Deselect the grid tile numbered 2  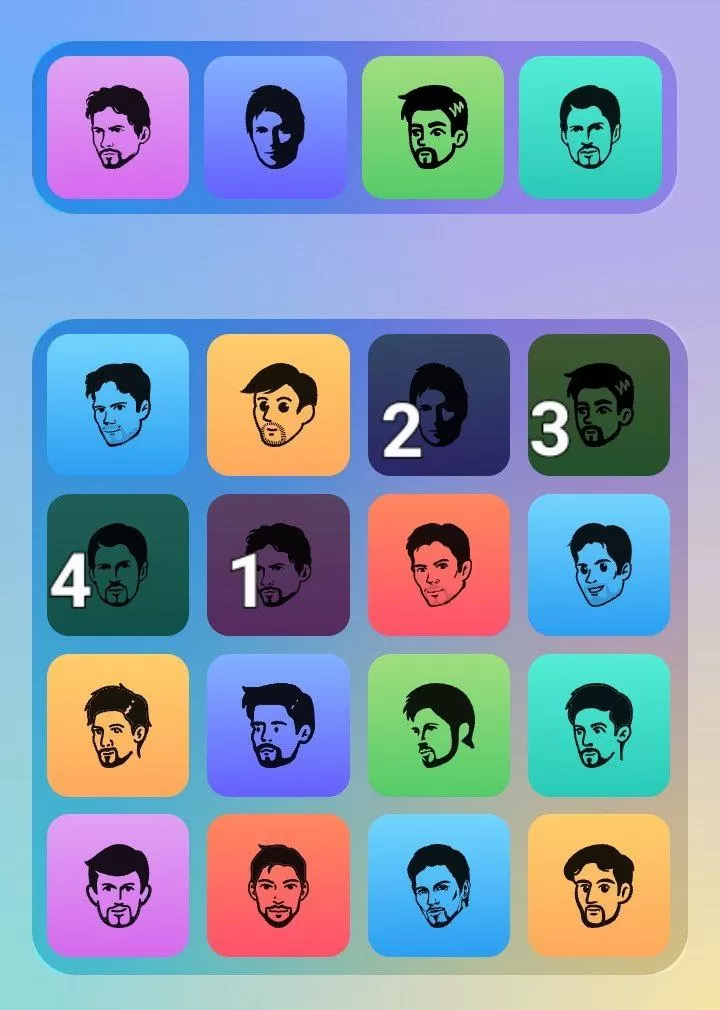point(438,405)
